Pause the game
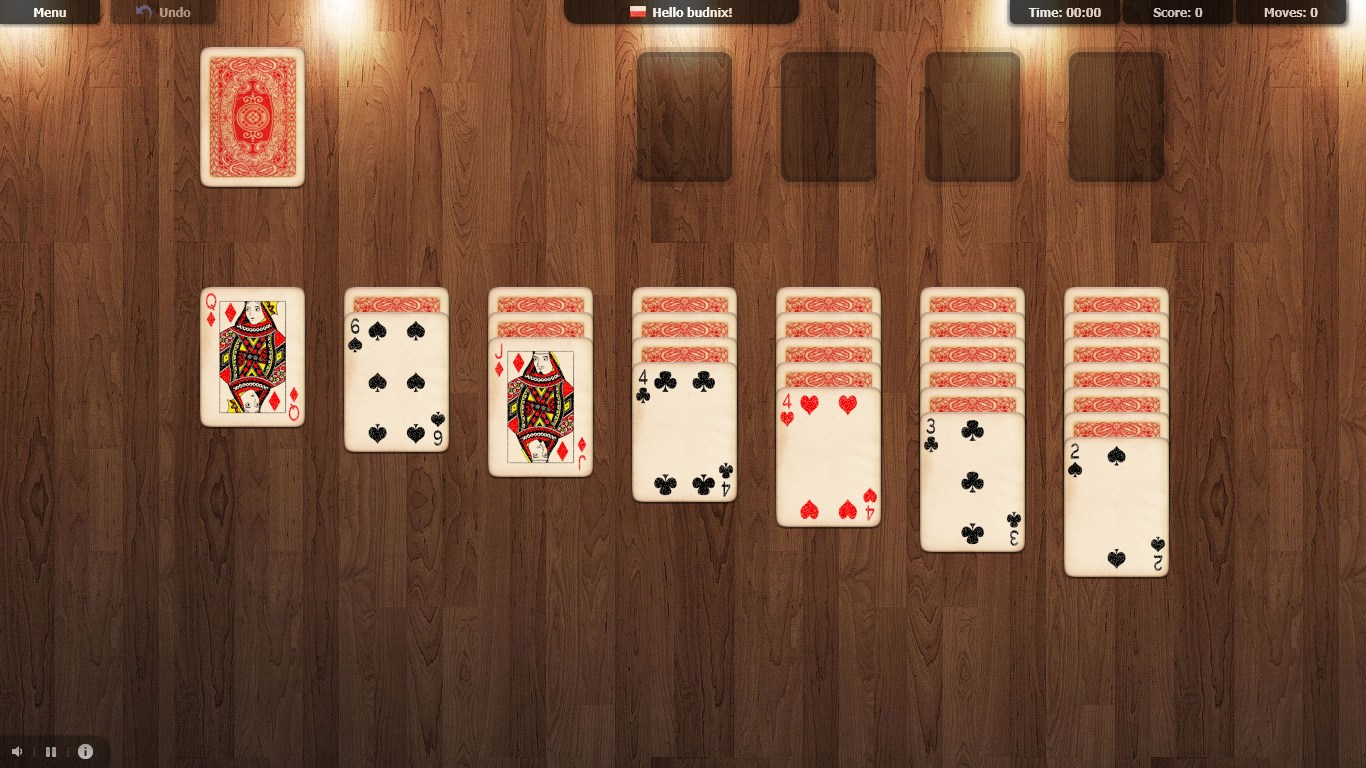This screenshot has height=768, width=1366. tap(51, 751)
